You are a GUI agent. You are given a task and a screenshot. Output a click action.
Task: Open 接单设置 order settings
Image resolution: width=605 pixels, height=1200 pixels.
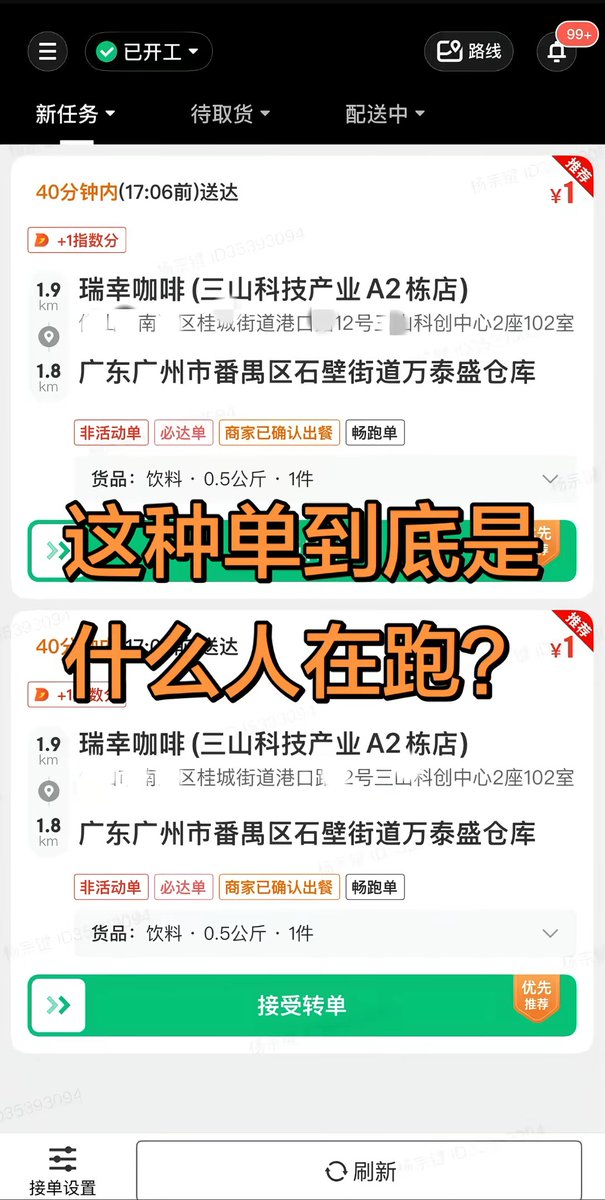coord(62,1172)
